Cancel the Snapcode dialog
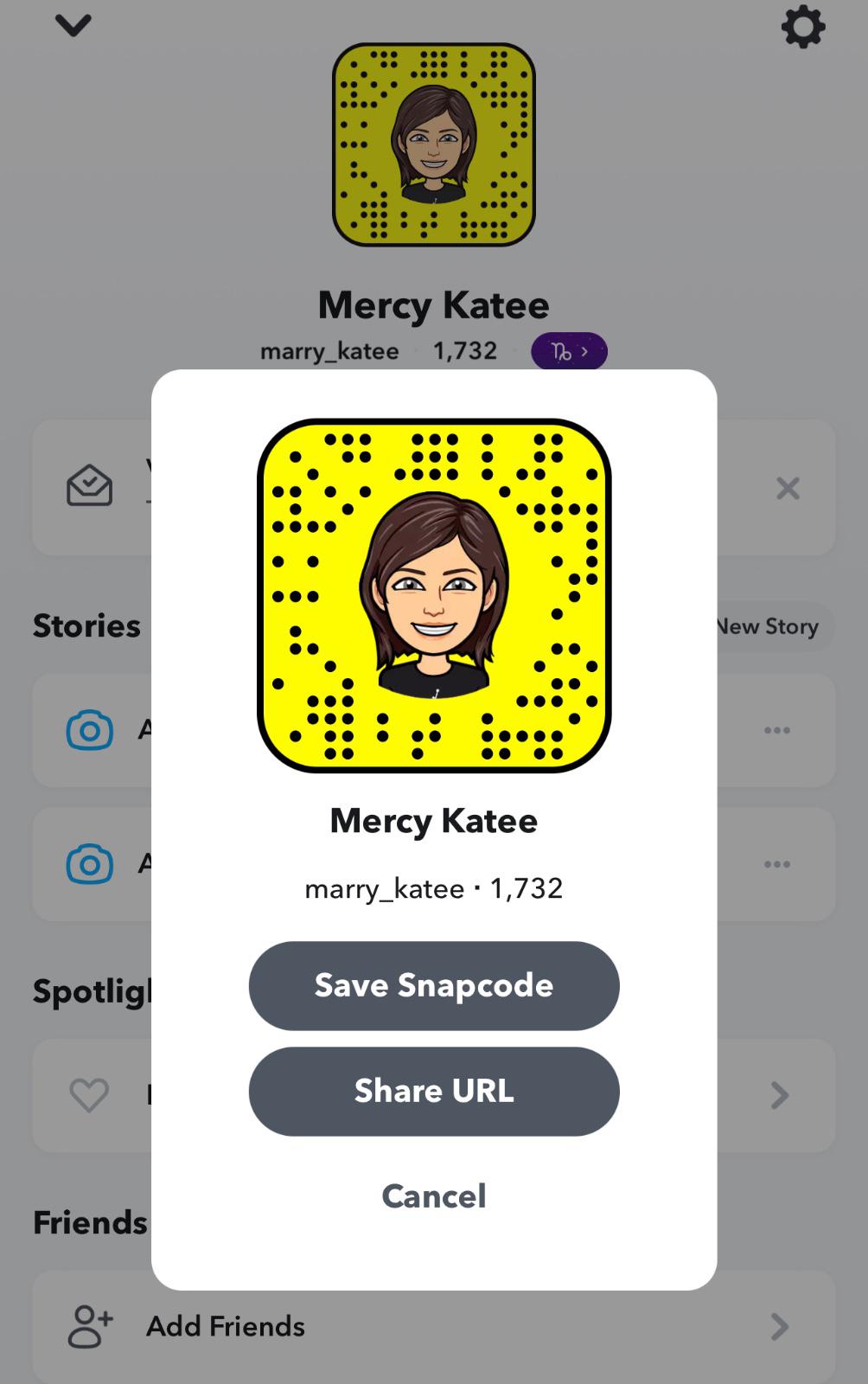The image size is (868, 1384). 434,1196
